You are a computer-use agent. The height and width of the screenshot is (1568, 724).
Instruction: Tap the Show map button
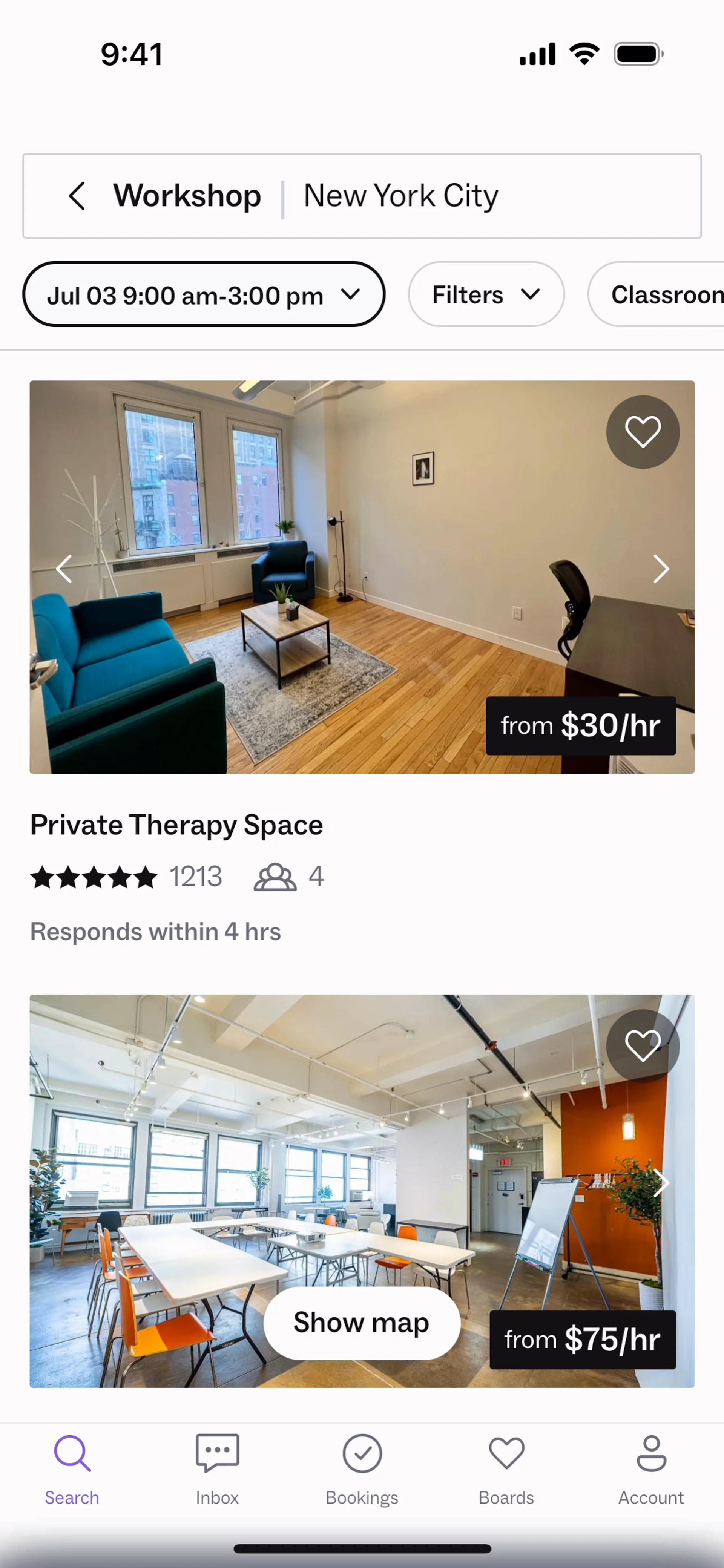362,1323
